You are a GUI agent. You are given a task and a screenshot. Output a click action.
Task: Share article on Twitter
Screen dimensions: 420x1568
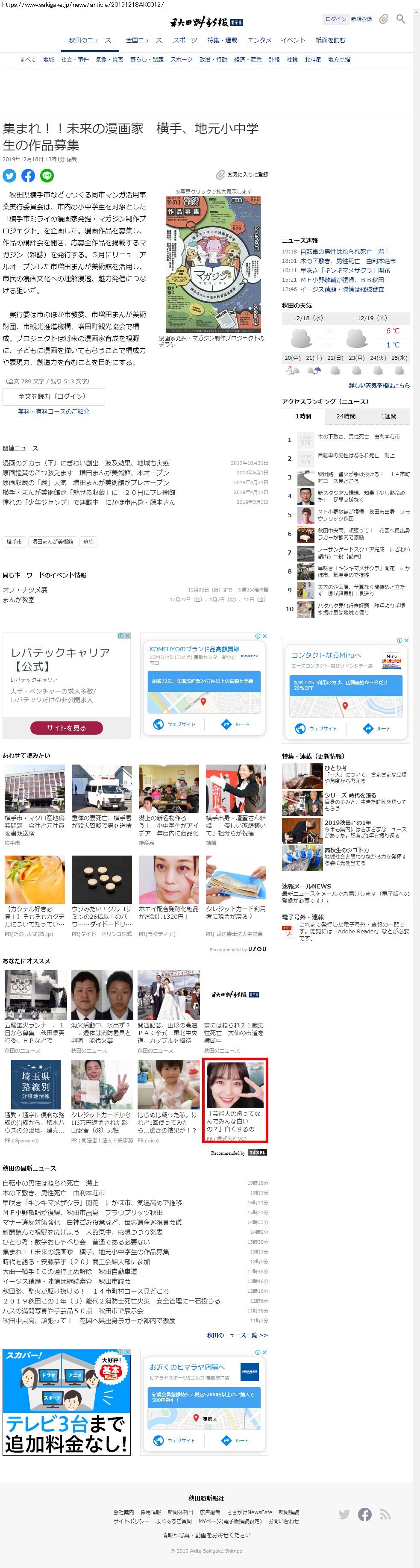10,176
